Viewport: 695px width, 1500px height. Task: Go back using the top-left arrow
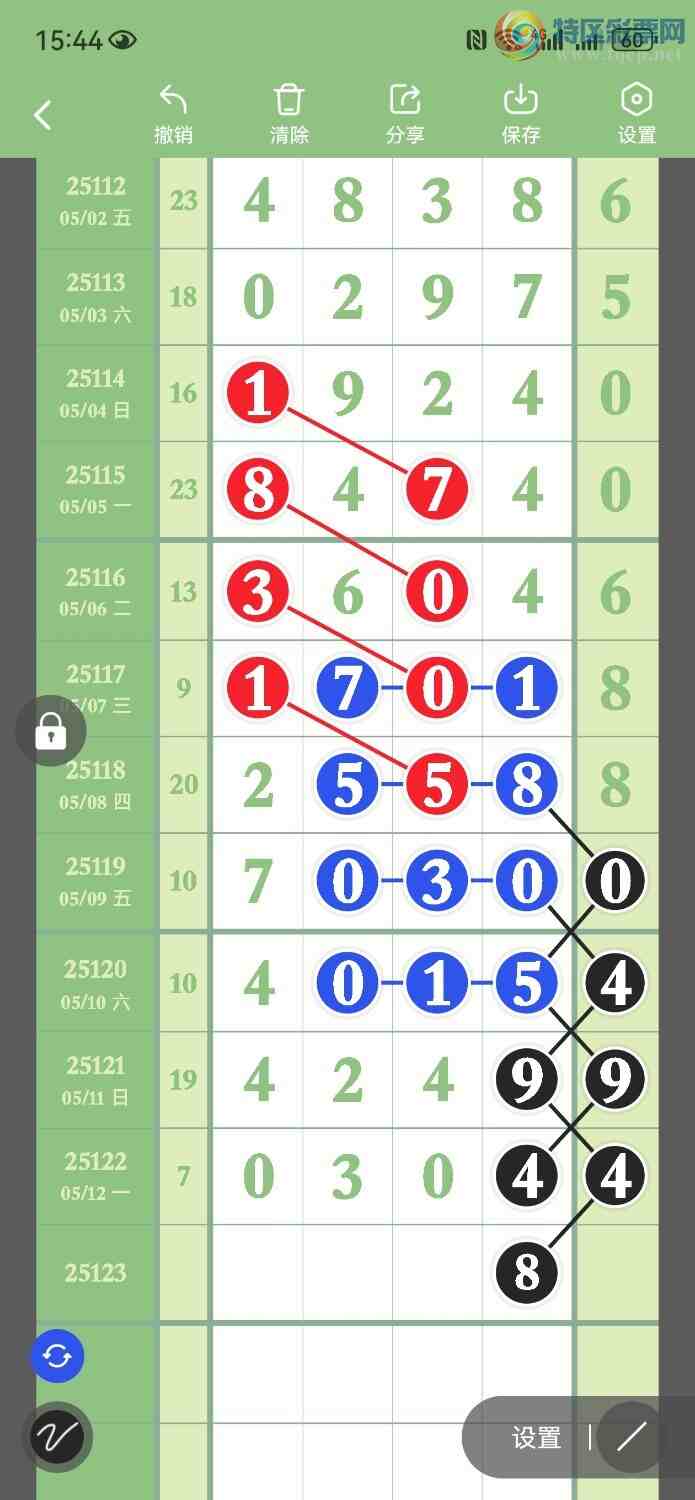(x=42, y=115)
